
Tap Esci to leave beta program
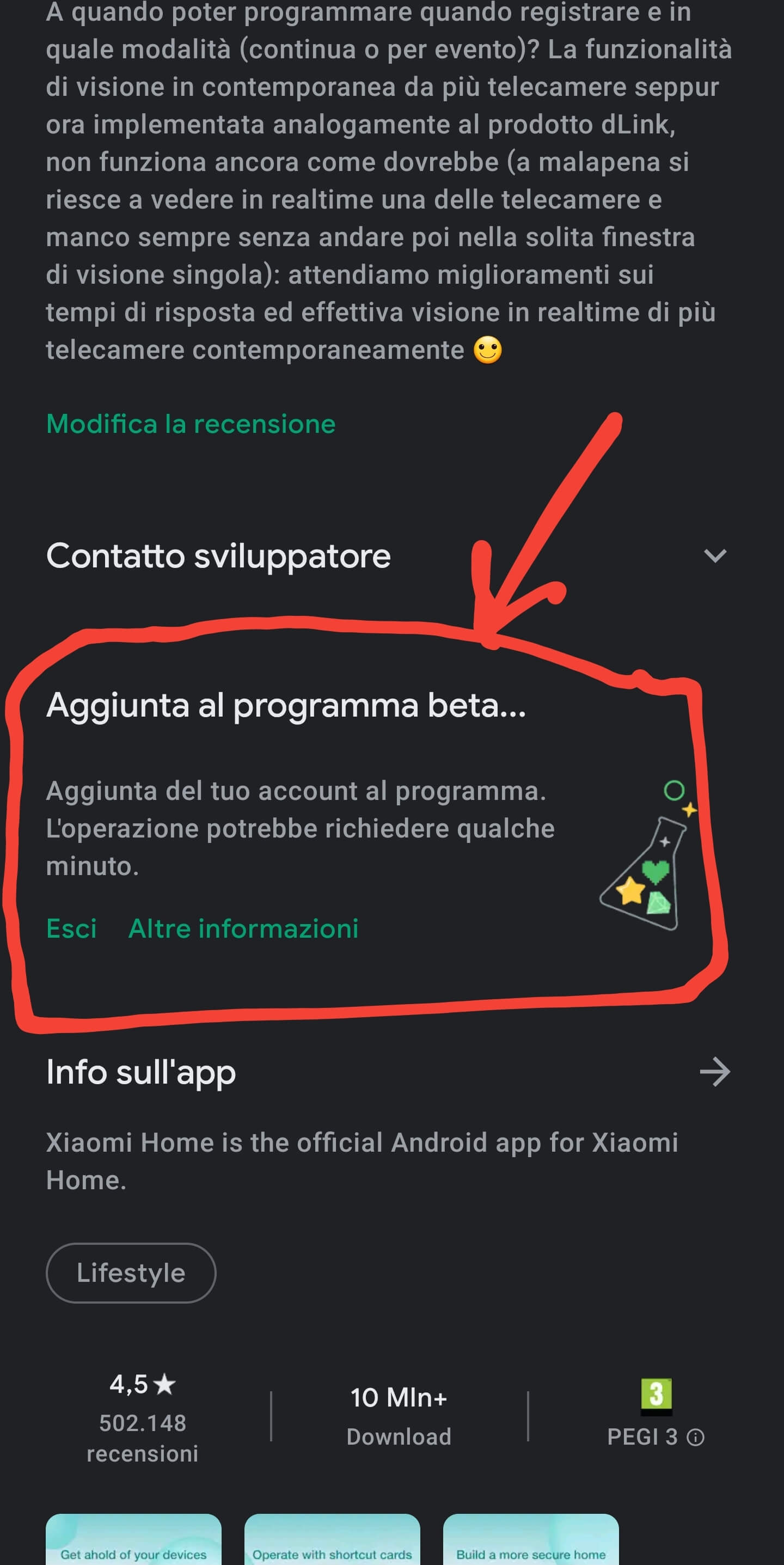pyautogui.click(x=72, y=928)
